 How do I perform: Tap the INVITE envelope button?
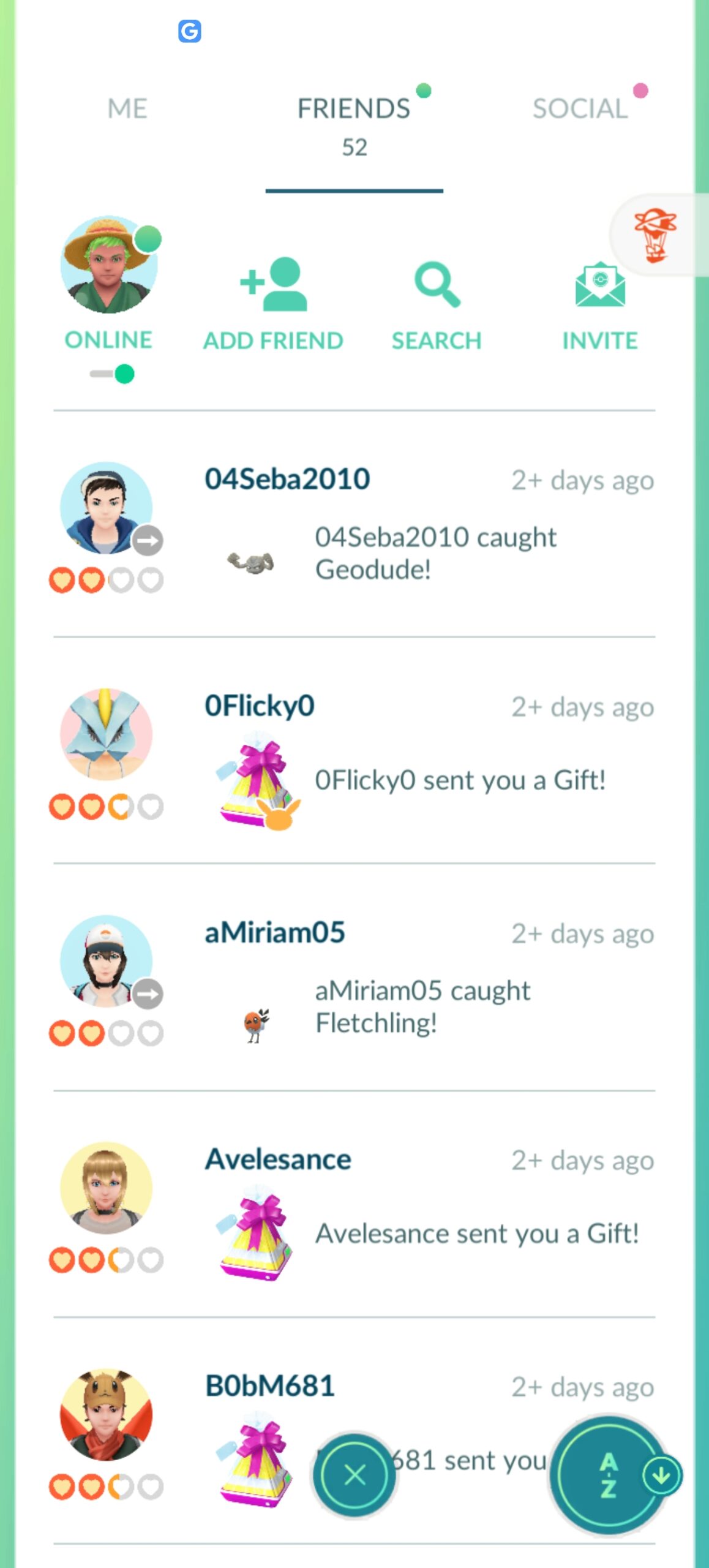pos(600,304)
